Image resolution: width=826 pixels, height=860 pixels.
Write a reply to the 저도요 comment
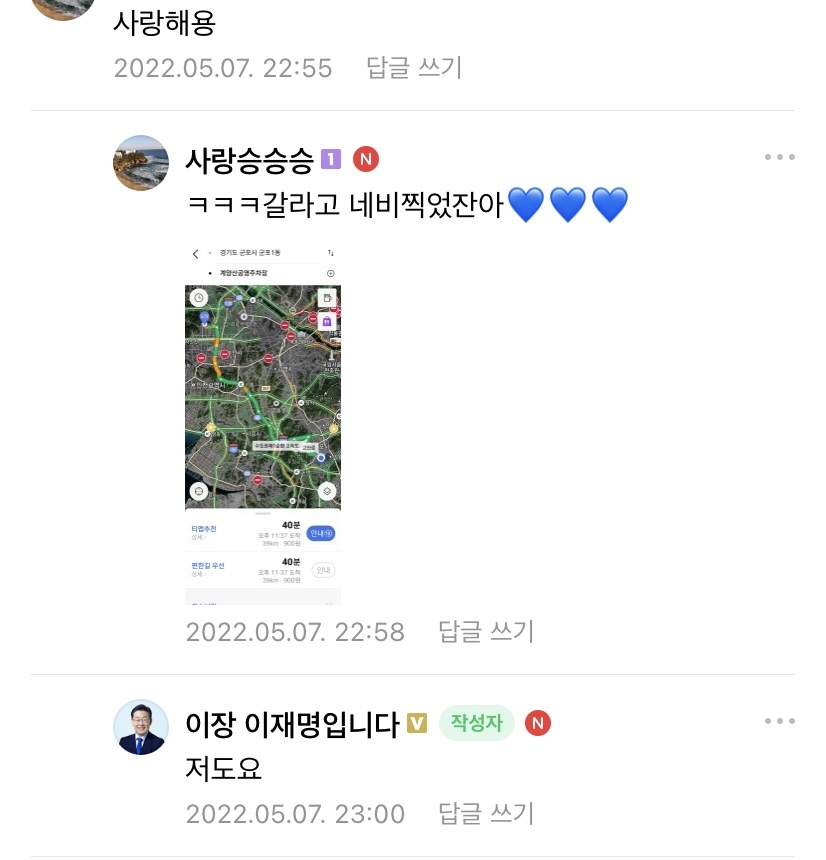(486, 814)
